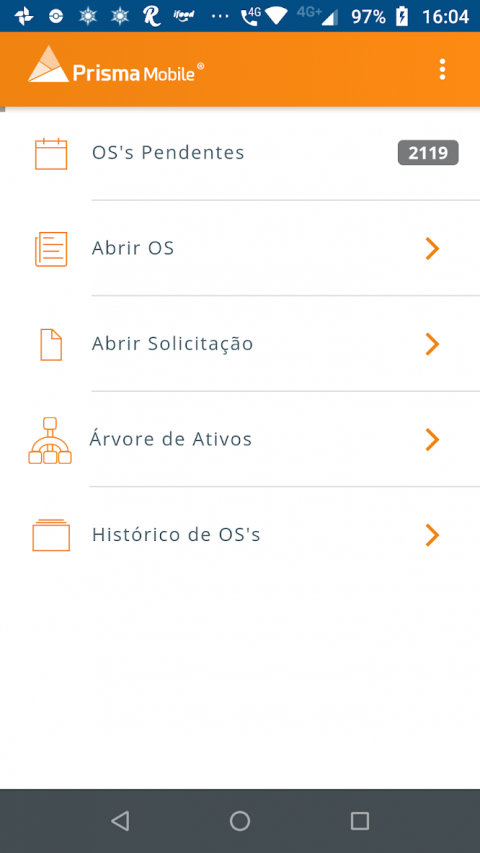480x853 pixels.
Task: Open Árvore de Ativos
Action: pos(240,440)
